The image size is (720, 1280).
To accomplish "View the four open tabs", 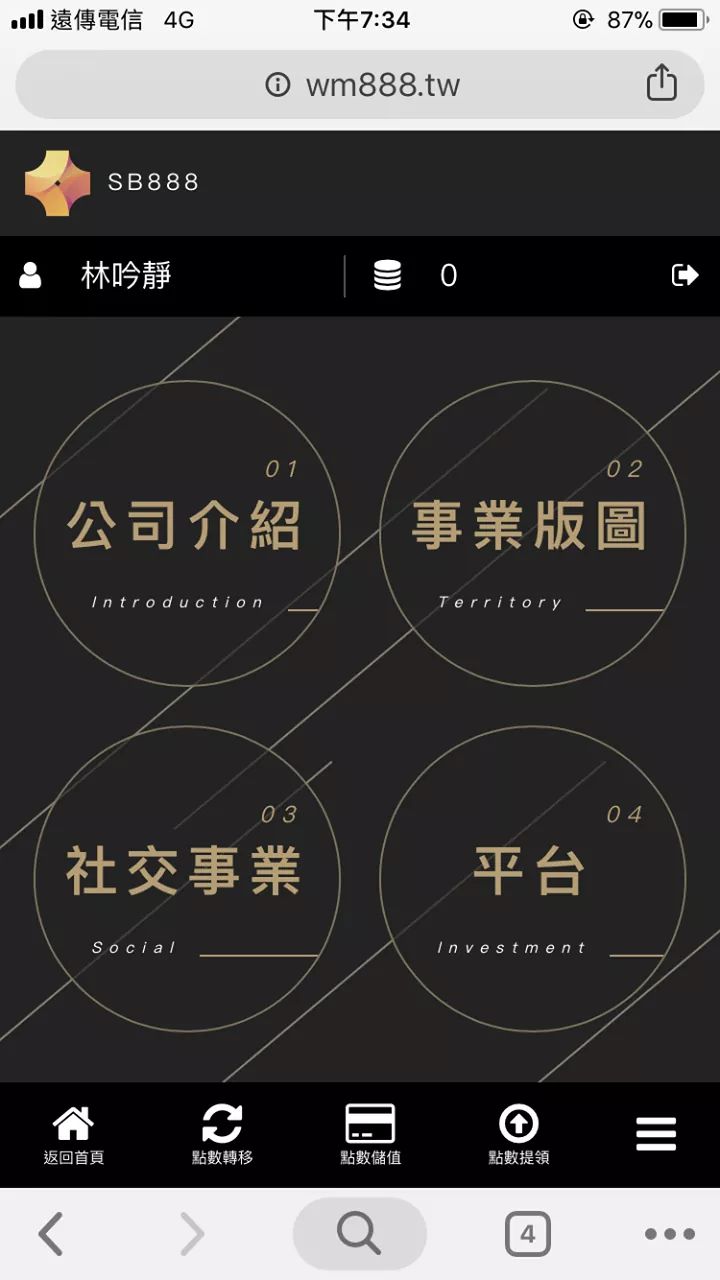I will click(x=527, y=1235).
